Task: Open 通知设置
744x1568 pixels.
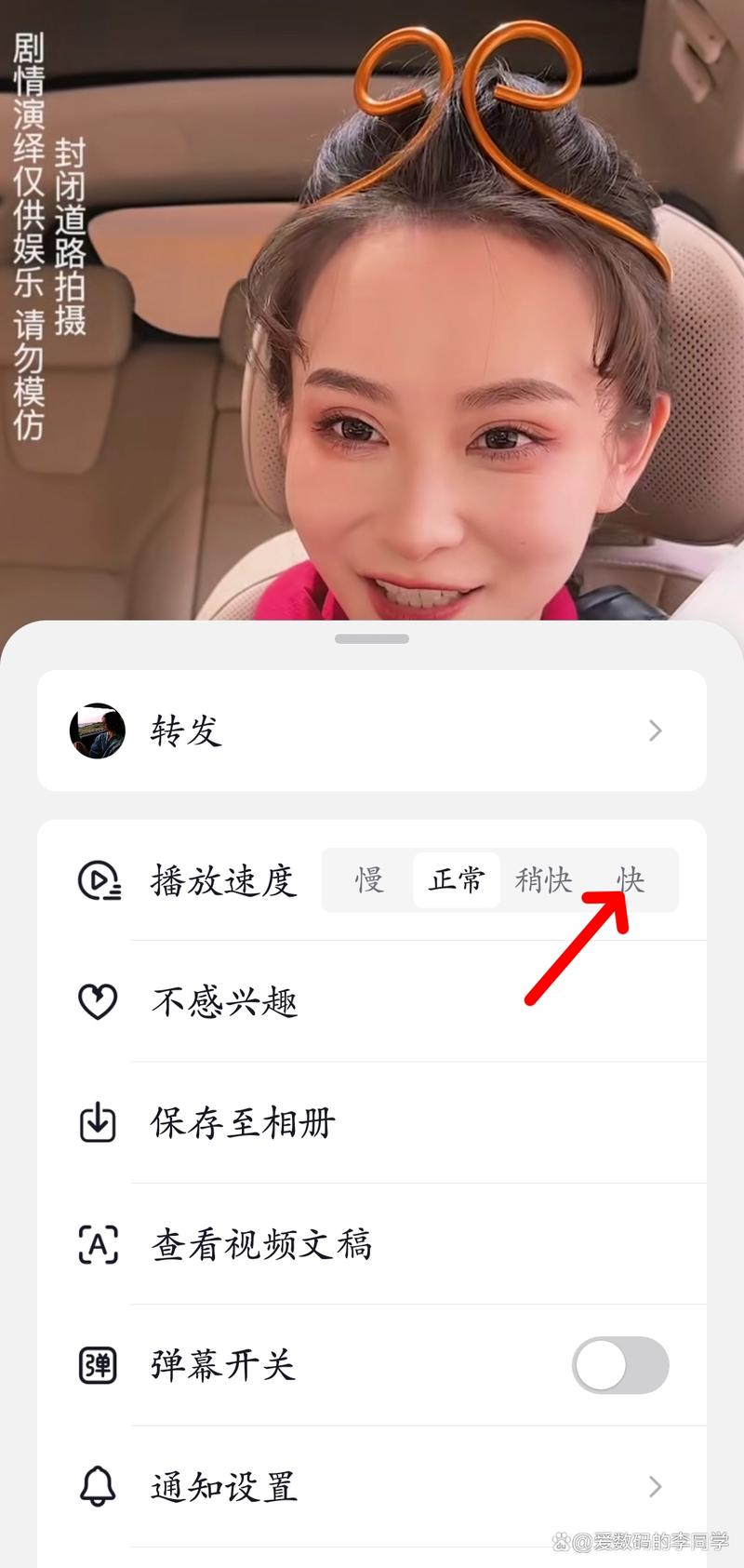Action: click(x=372, y=1486)
